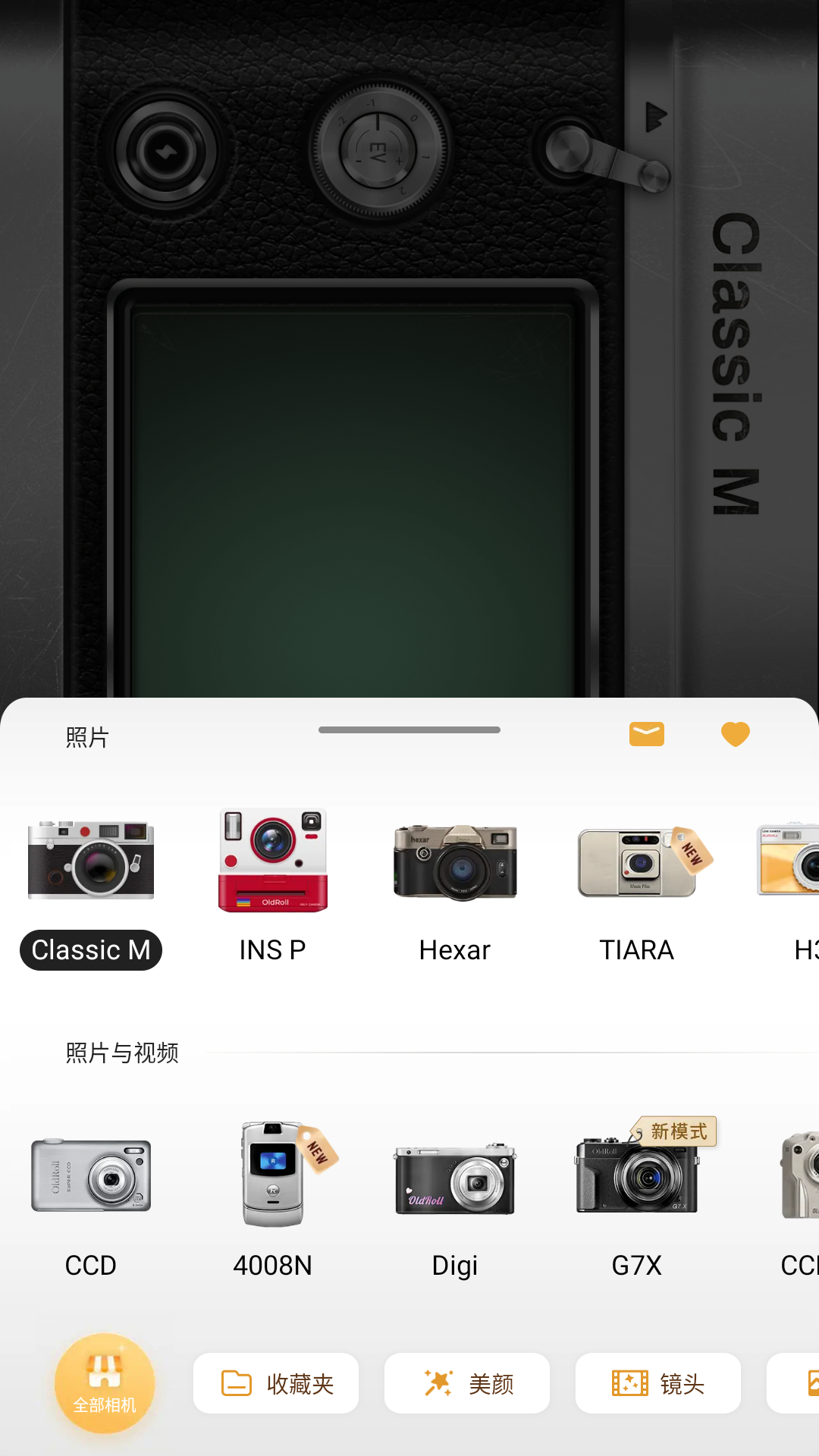Tap the orange heart favorites icon

pyautogui.click(x=735, y=734)
